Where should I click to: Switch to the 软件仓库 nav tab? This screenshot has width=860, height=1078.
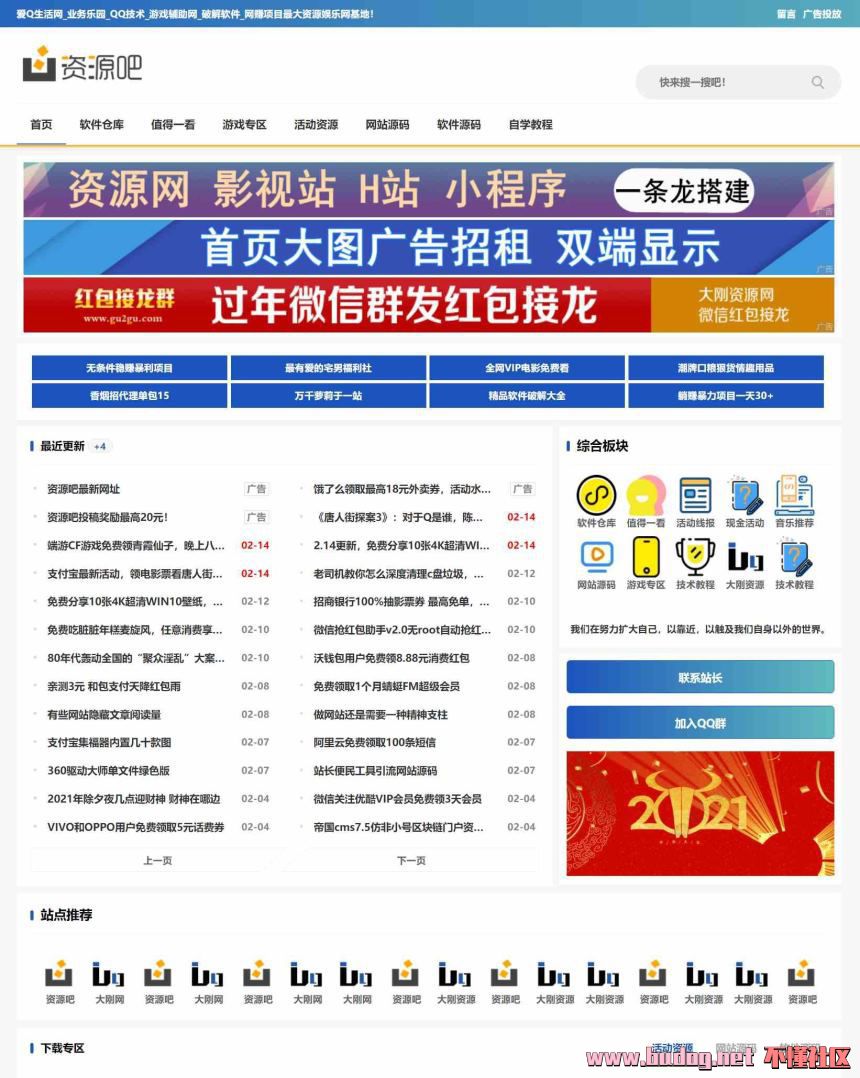(x=102, y=125)
